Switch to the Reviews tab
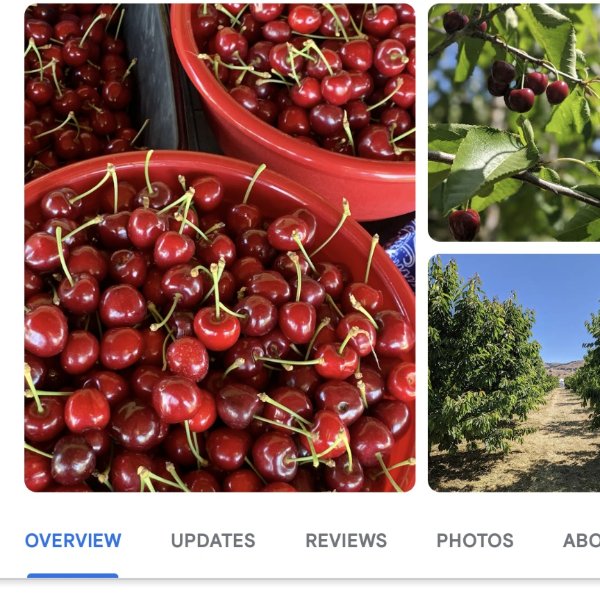 tap(346, 541)
